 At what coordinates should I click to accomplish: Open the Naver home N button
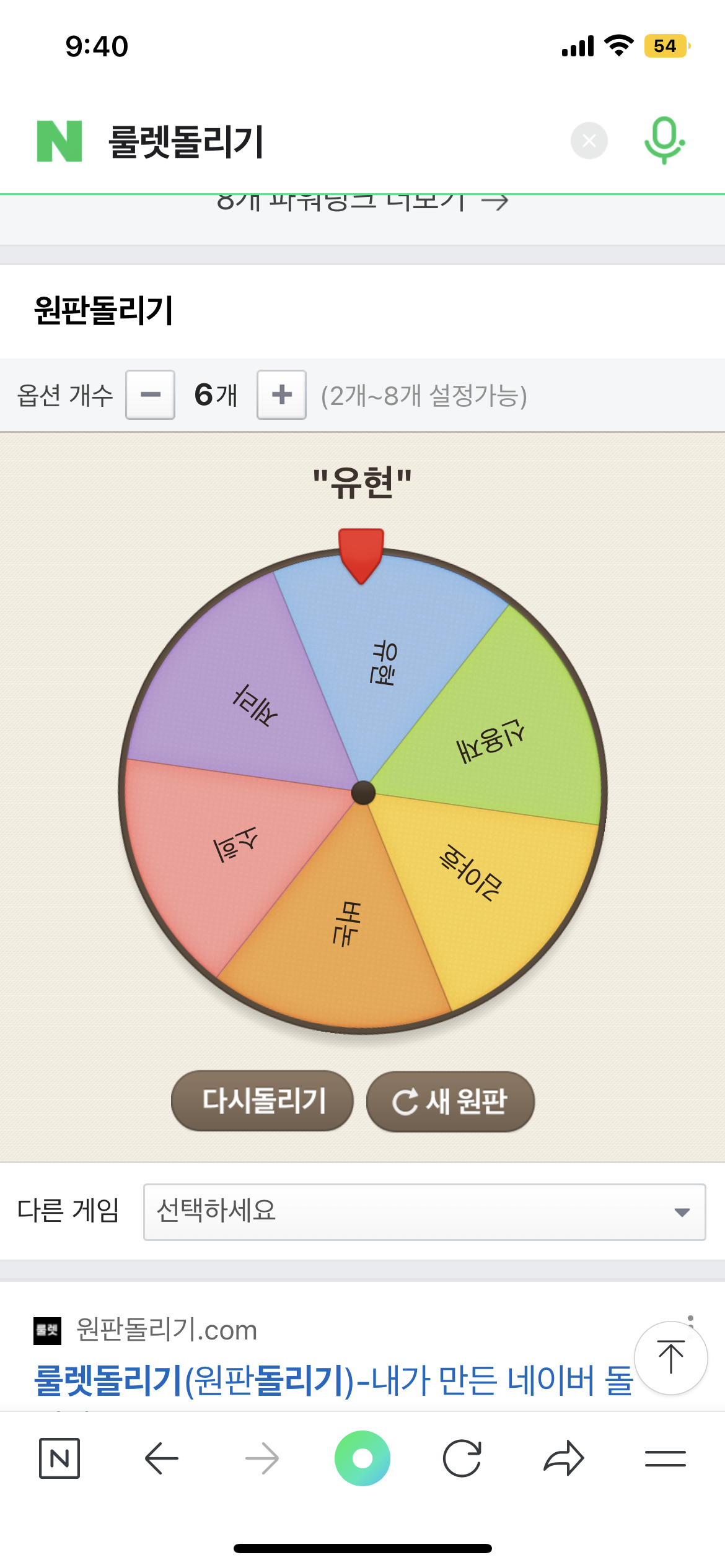(x=59, y=1458)
